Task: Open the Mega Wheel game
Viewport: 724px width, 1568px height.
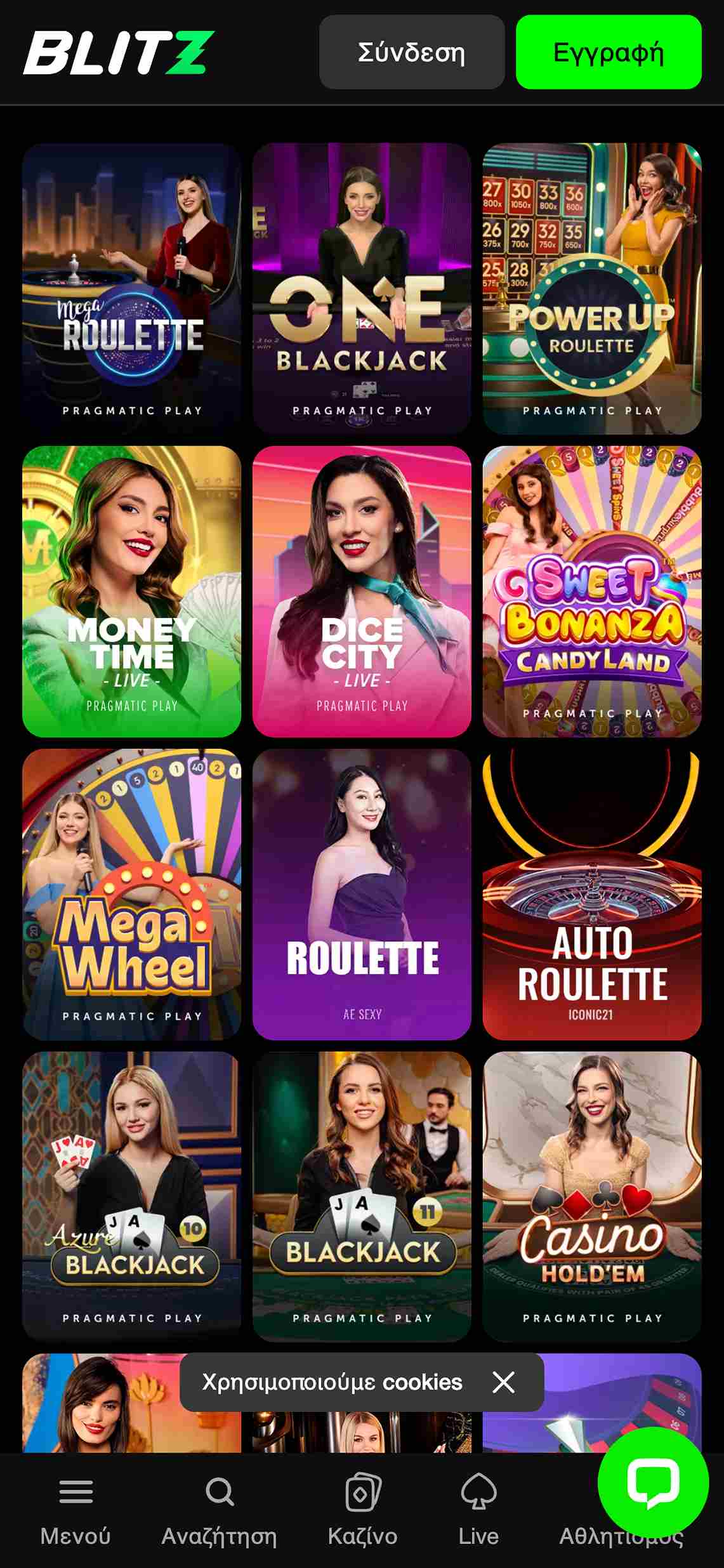Action: click(132, 893)
